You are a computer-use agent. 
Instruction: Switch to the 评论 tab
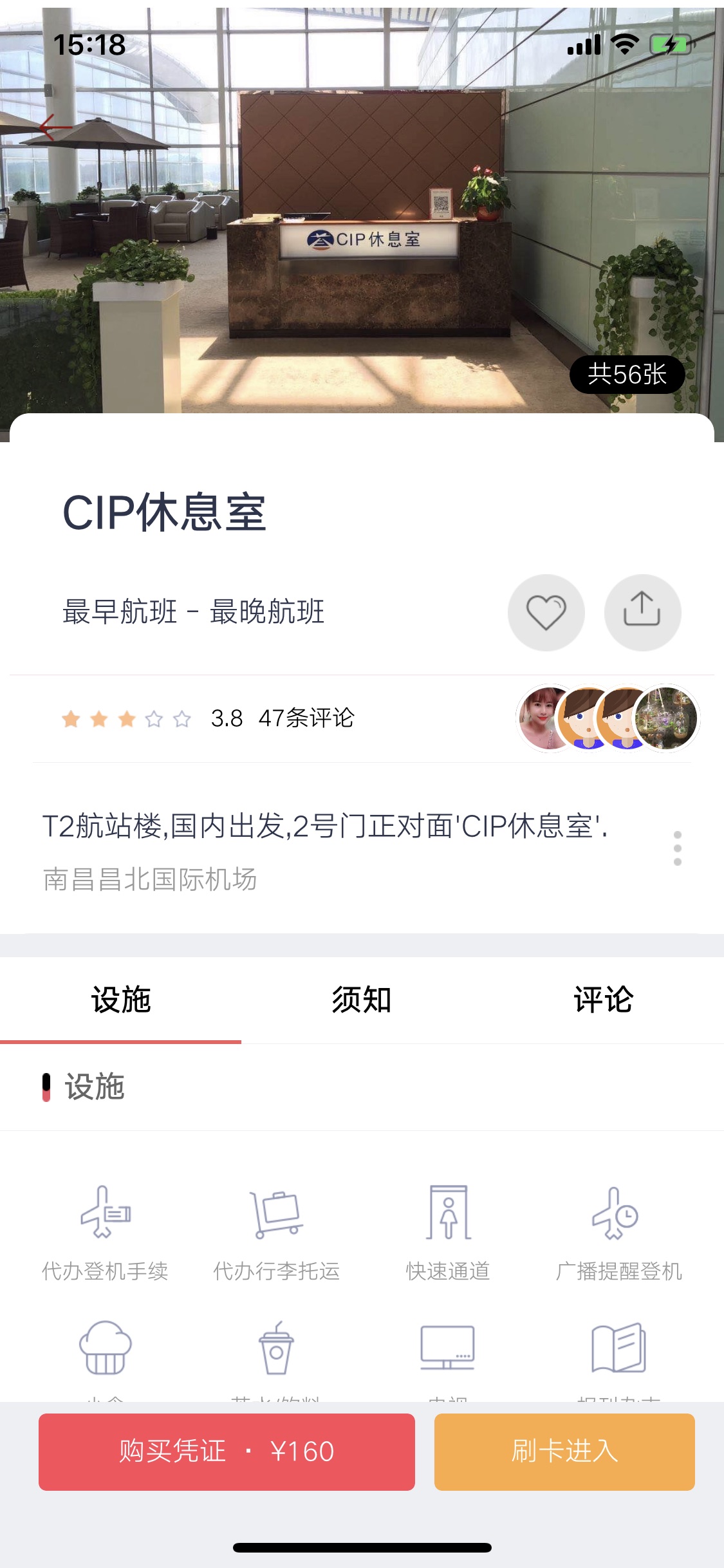click(x=603, y=1000)
